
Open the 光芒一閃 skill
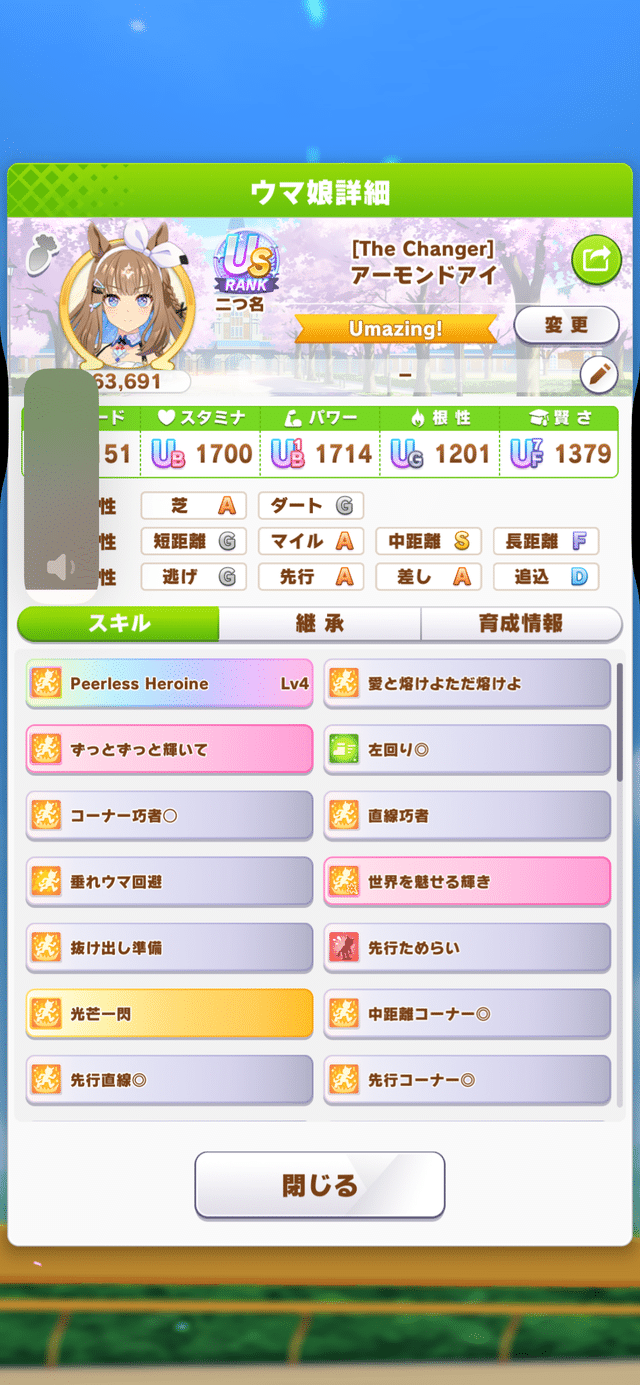click(169, 1014)
